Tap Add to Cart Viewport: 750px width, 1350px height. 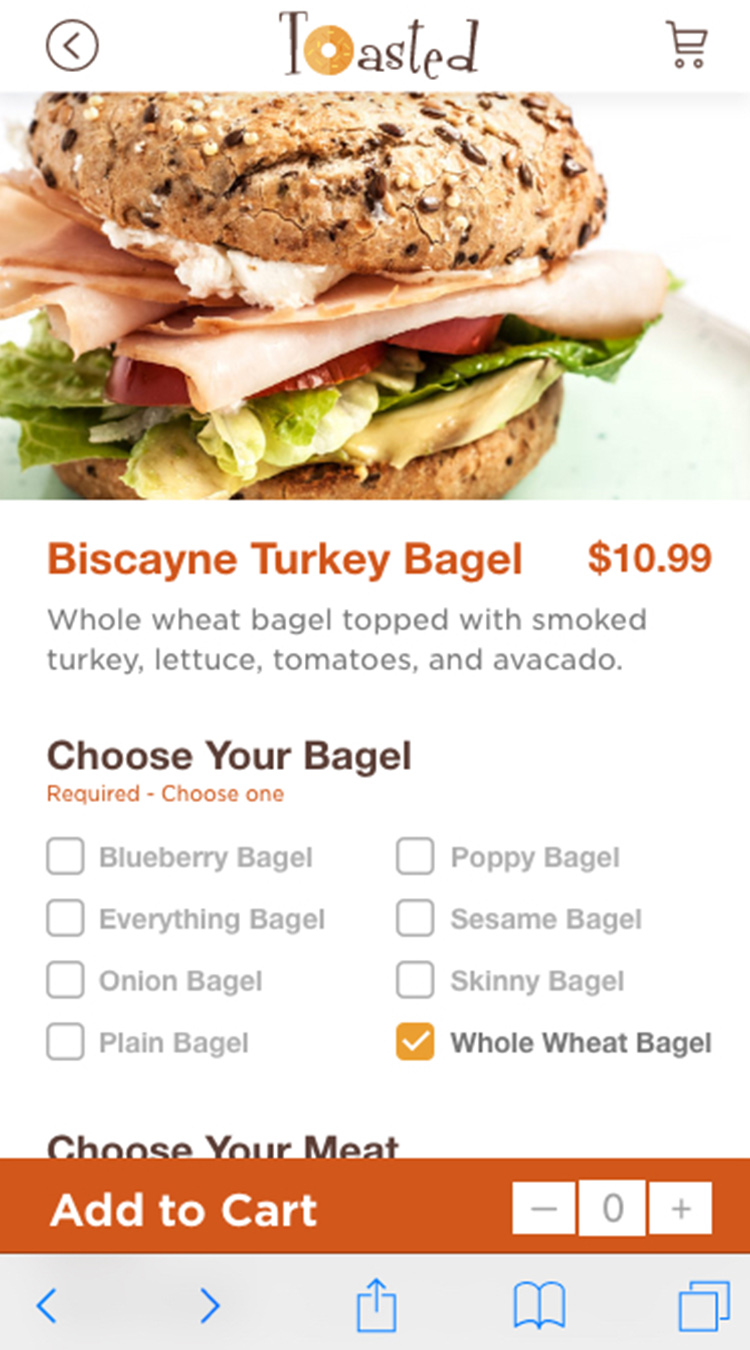[x=184, y=1210]
